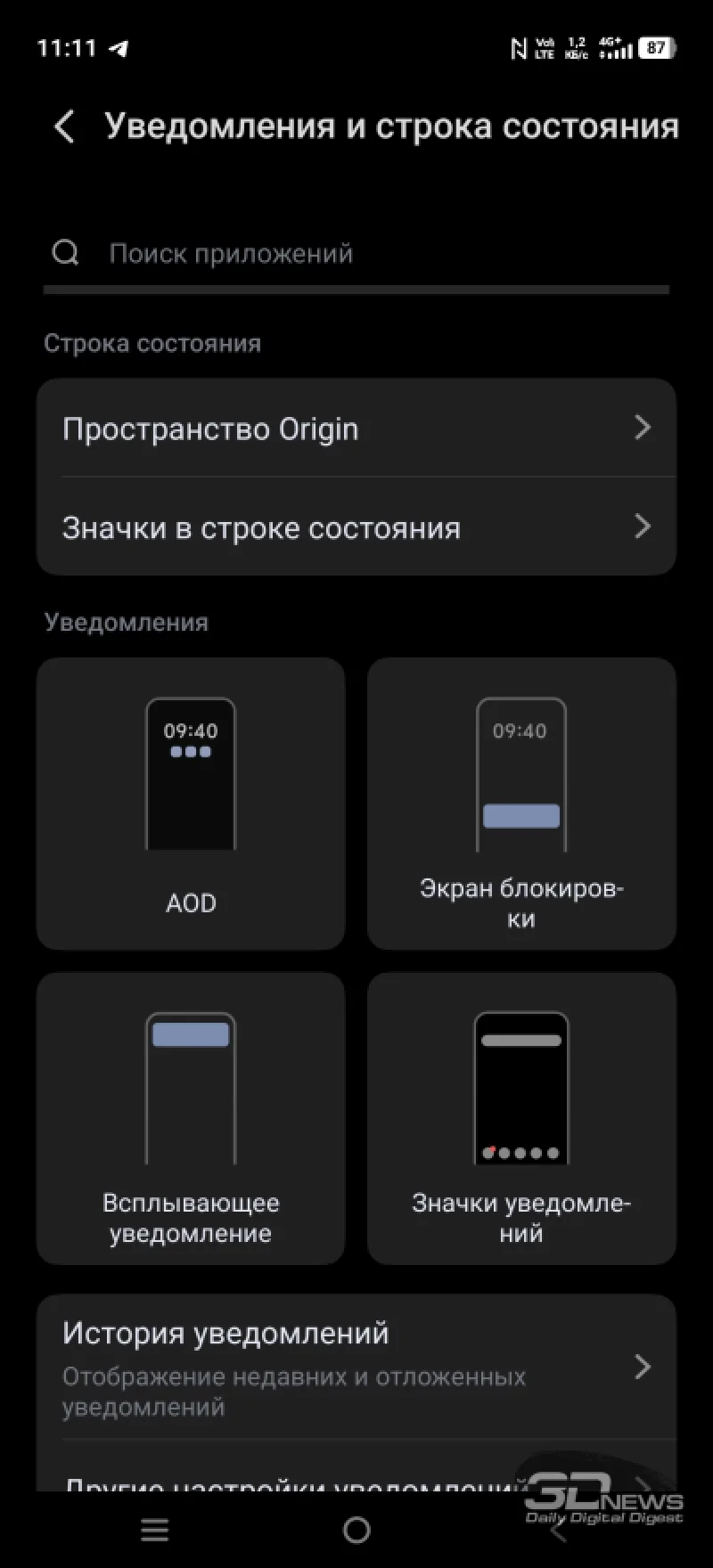This screenshot has height=1568, width=713.
Task: Tap the app search field
Action: pos(356,254)
